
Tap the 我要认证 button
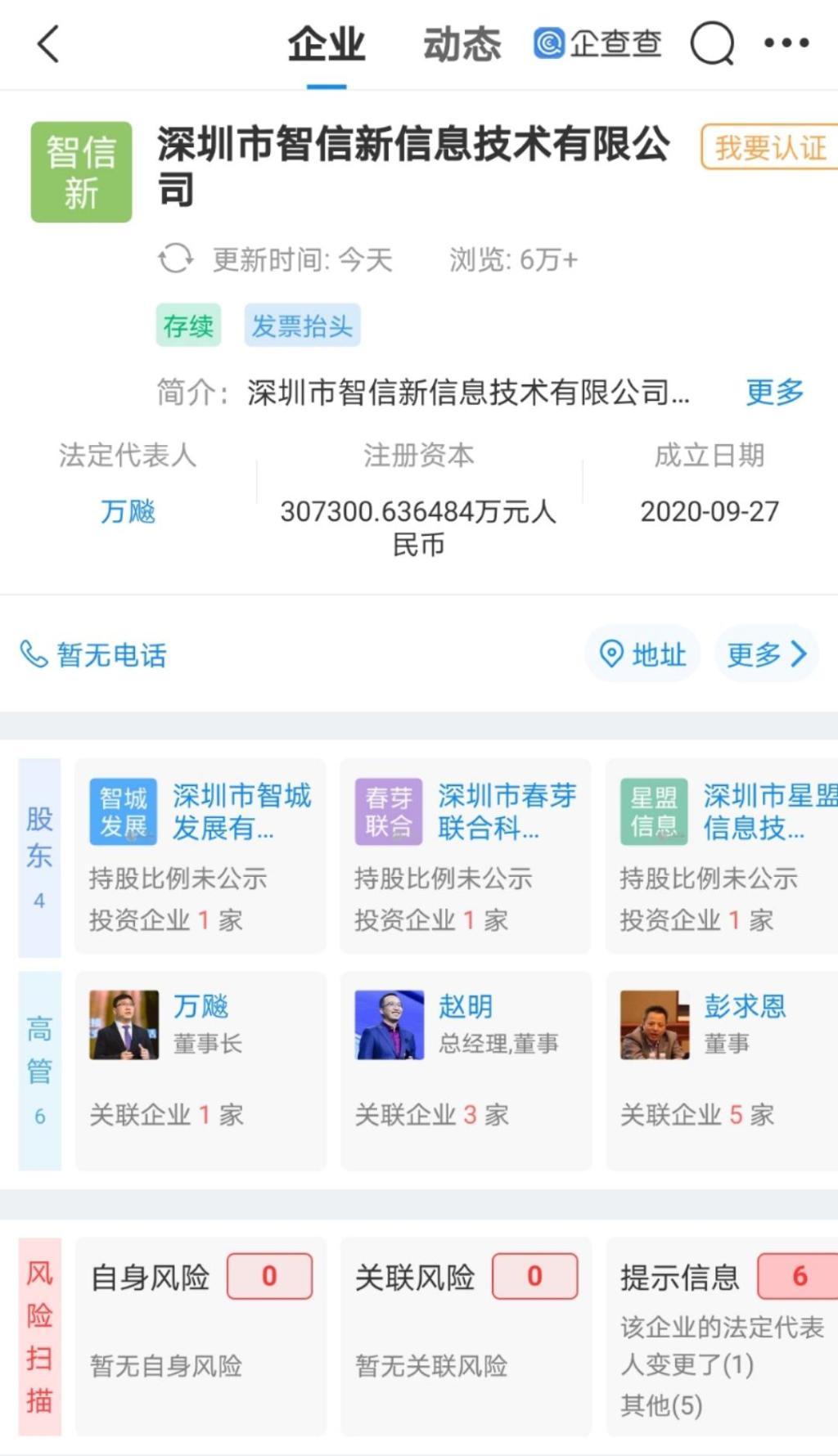tap(769, 148)
